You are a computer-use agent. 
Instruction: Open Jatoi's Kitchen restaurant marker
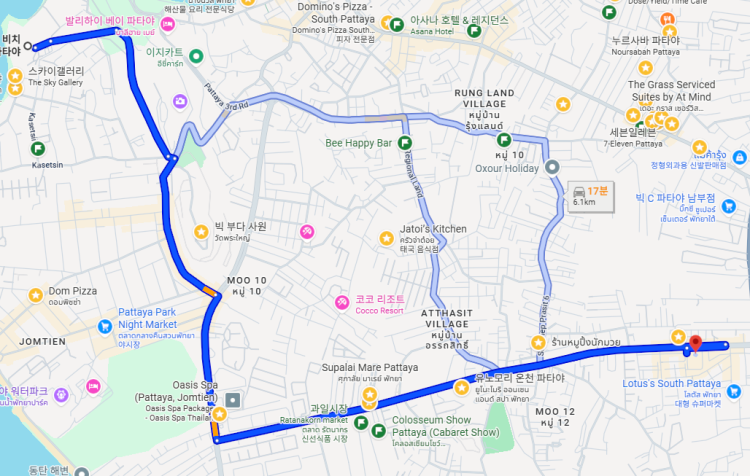click(x=386, y=238)
